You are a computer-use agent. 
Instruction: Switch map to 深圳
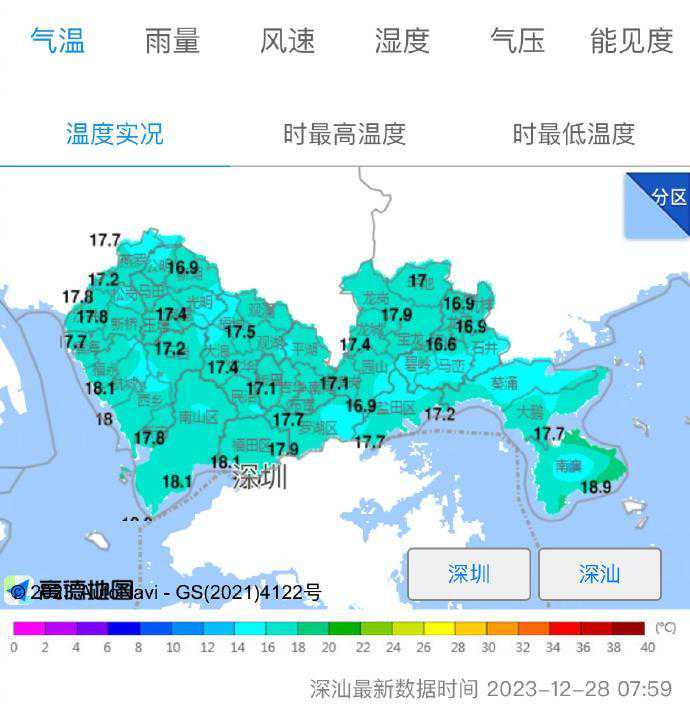pos(469,574)
